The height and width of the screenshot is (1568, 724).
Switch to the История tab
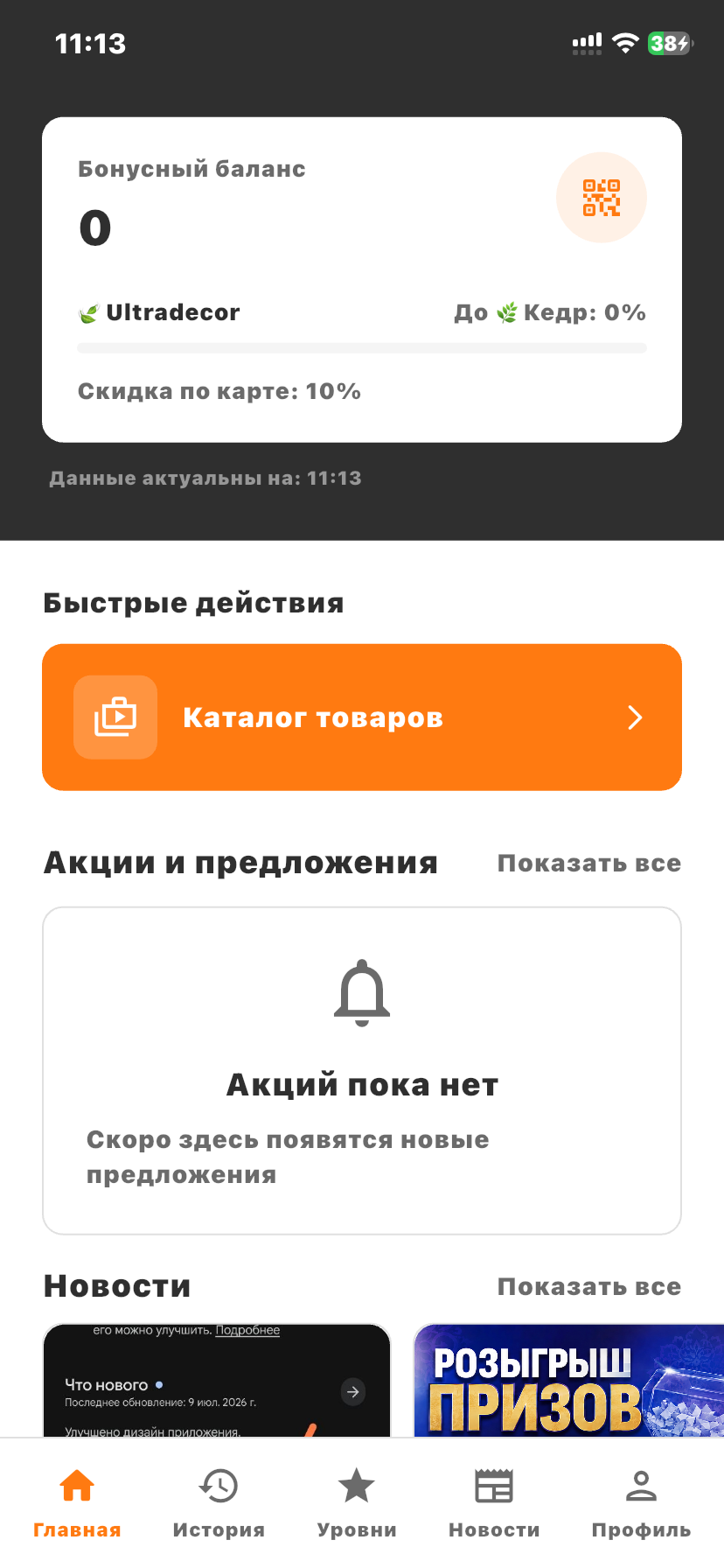click(219, 1503)
